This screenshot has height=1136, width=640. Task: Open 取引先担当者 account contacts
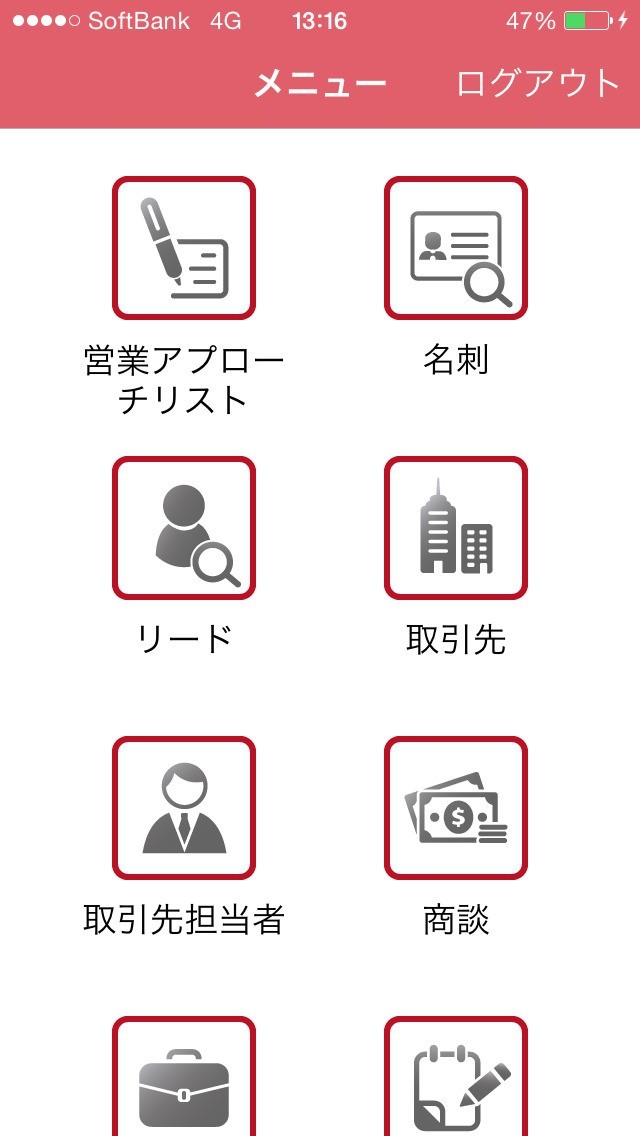tap(184, 808)
